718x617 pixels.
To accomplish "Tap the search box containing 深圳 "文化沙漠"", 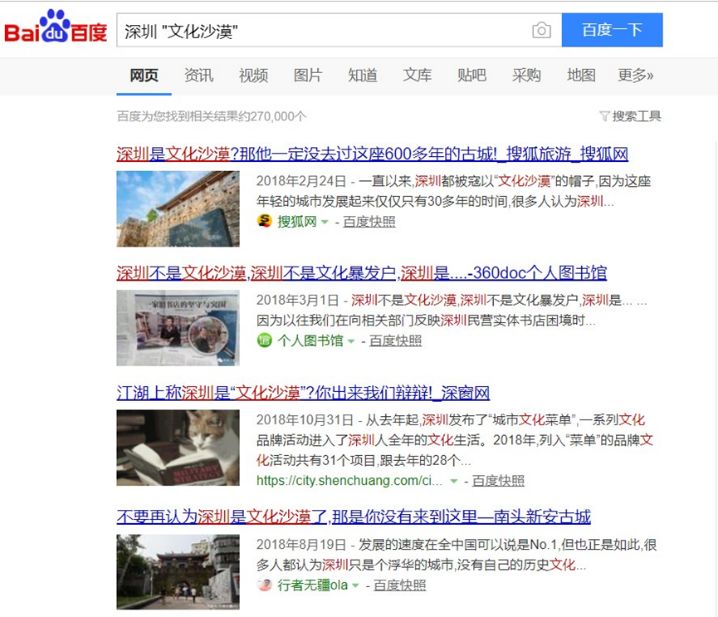I will tap(320, 30).
